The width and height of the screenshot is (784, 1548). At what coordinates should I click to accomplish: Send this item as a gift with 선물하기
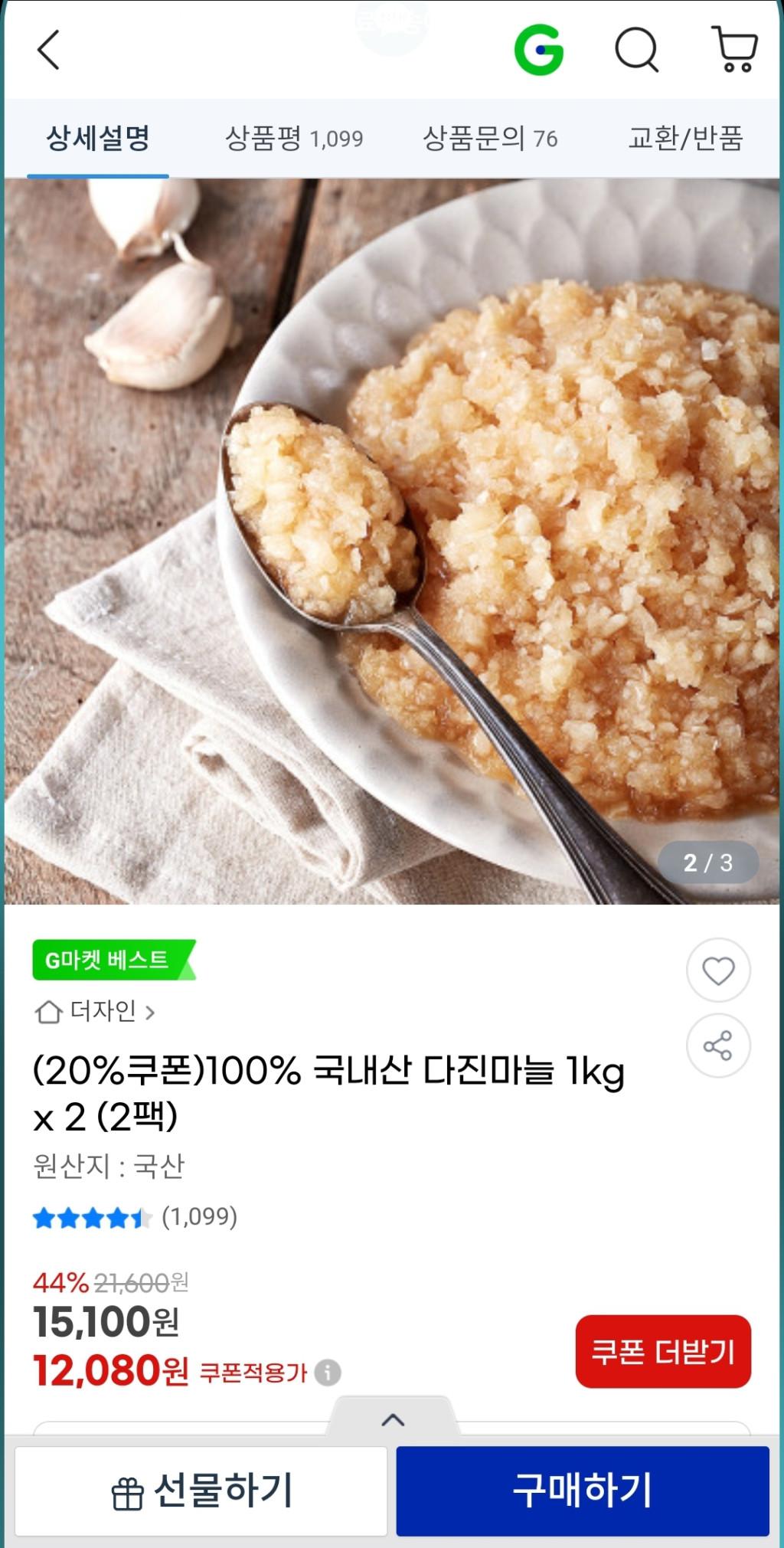pyautogui.click(x=201, y=1491)
